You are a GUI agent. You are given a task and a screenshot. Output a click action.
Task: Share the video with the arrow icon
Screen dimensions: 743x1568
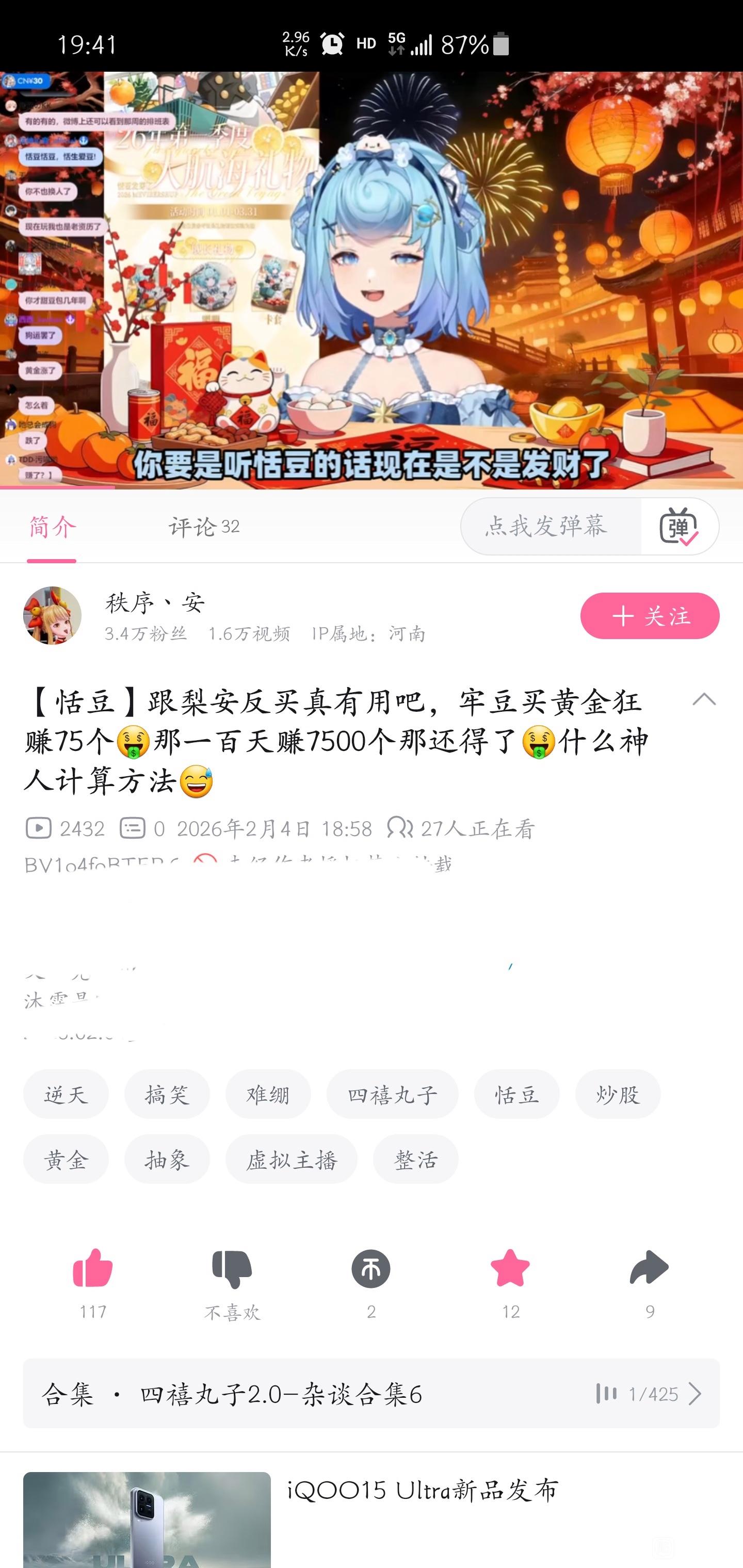(649, 1268)
